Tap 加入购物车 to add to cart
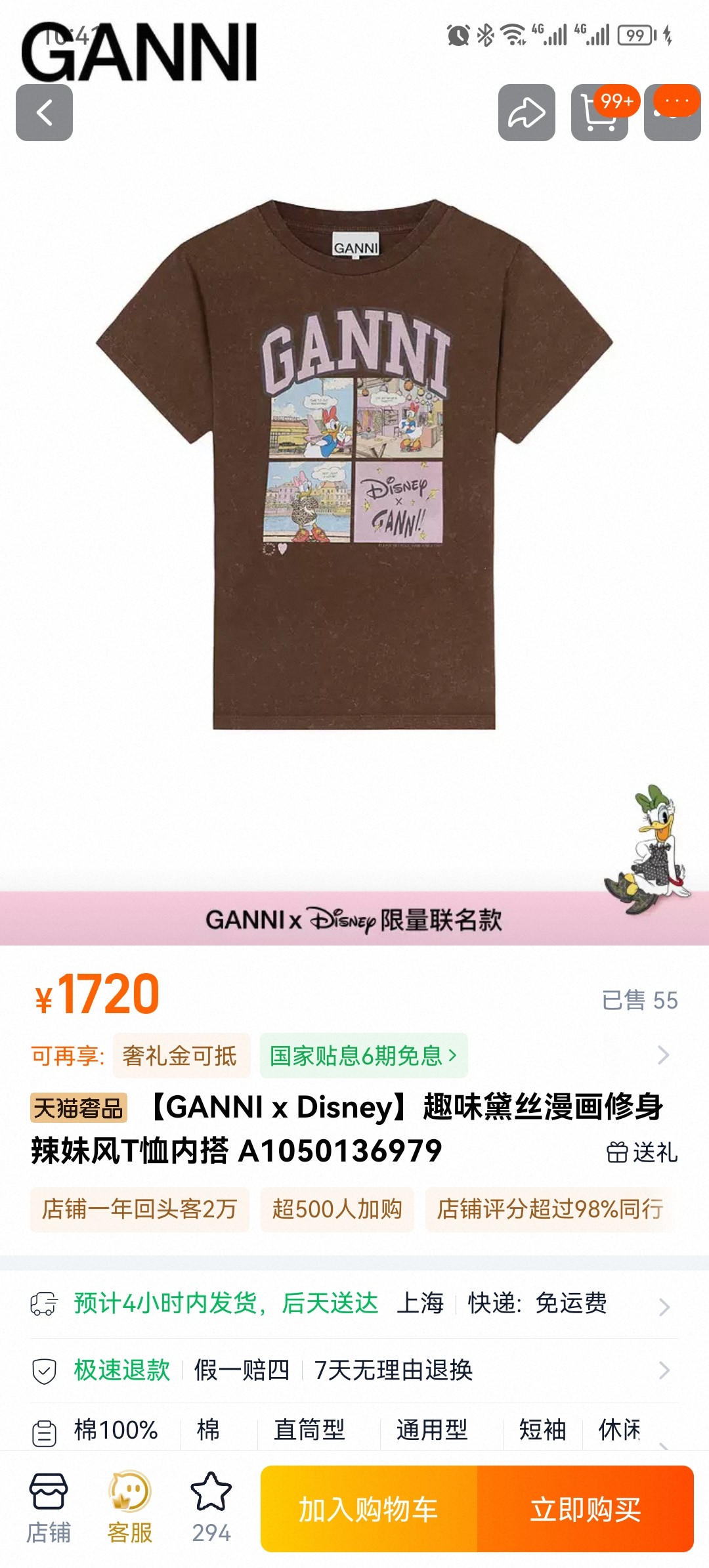The width and height of the screenshot is (709, 1568). point(369,1509)
